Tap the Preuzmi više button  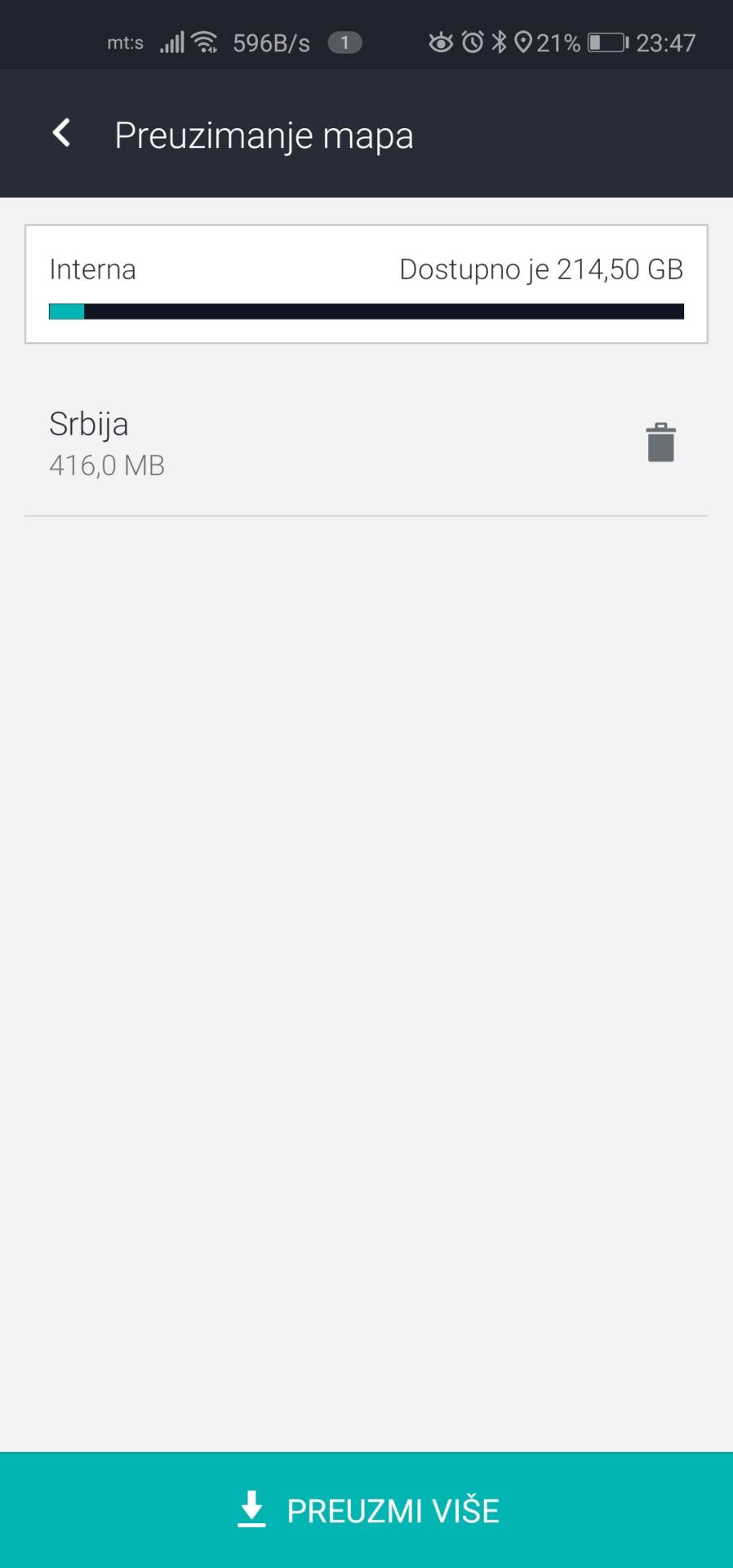366,1509
